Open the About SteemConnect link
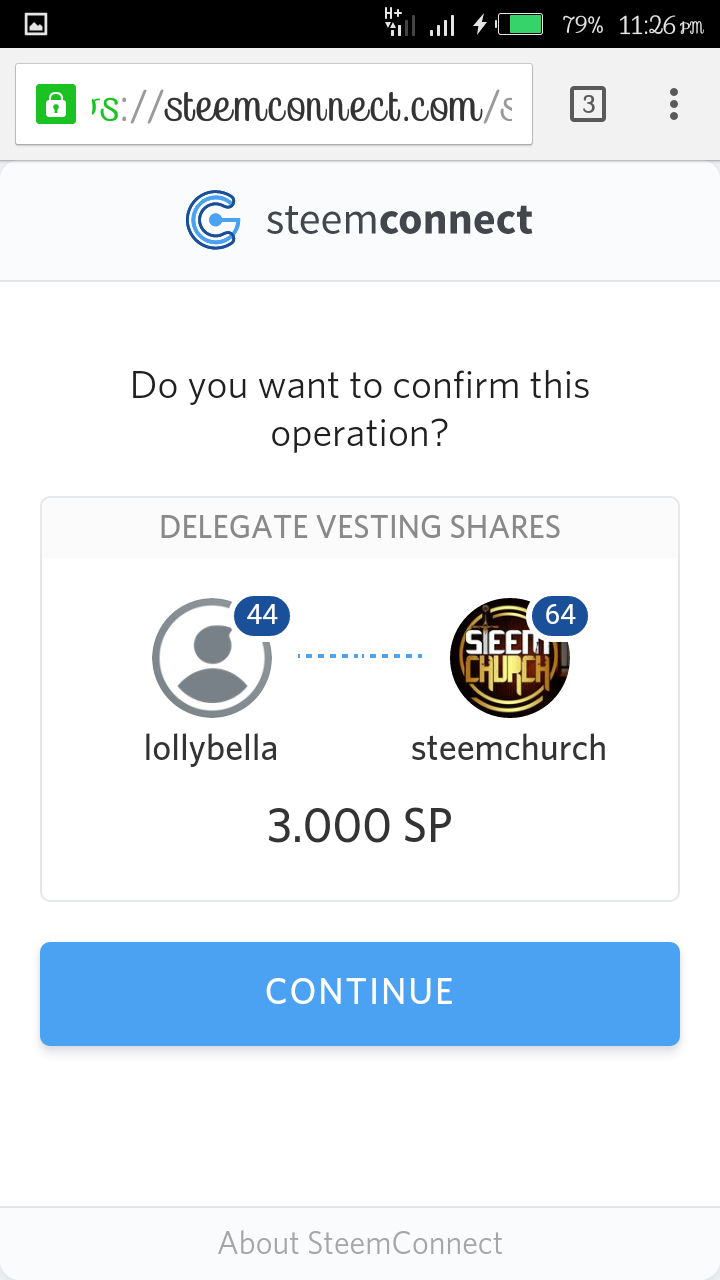Screen dimensions: 720x1280 (x=360, y=1243)
